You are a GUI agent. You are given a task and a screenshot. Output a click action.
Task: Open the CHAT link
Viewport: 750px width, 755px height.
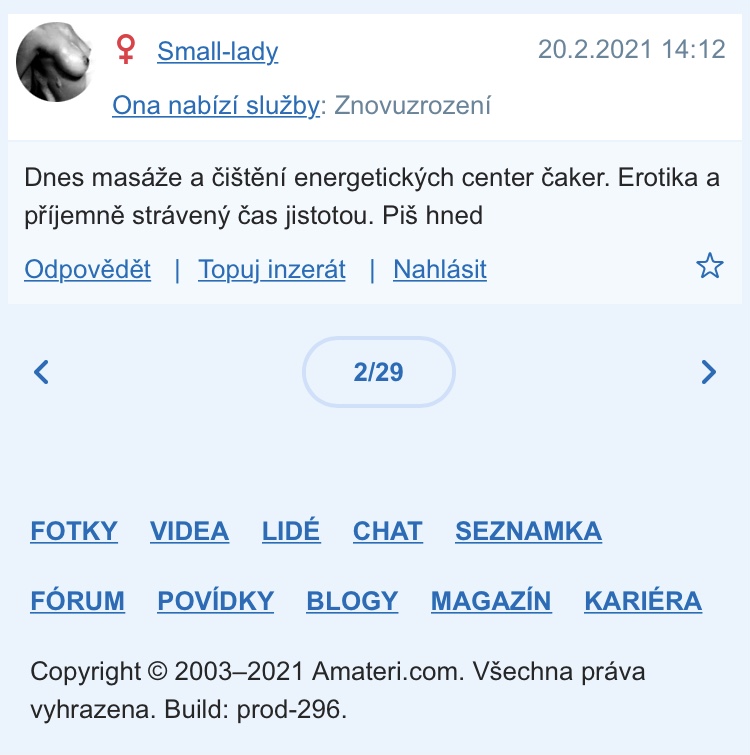[387, 531]
